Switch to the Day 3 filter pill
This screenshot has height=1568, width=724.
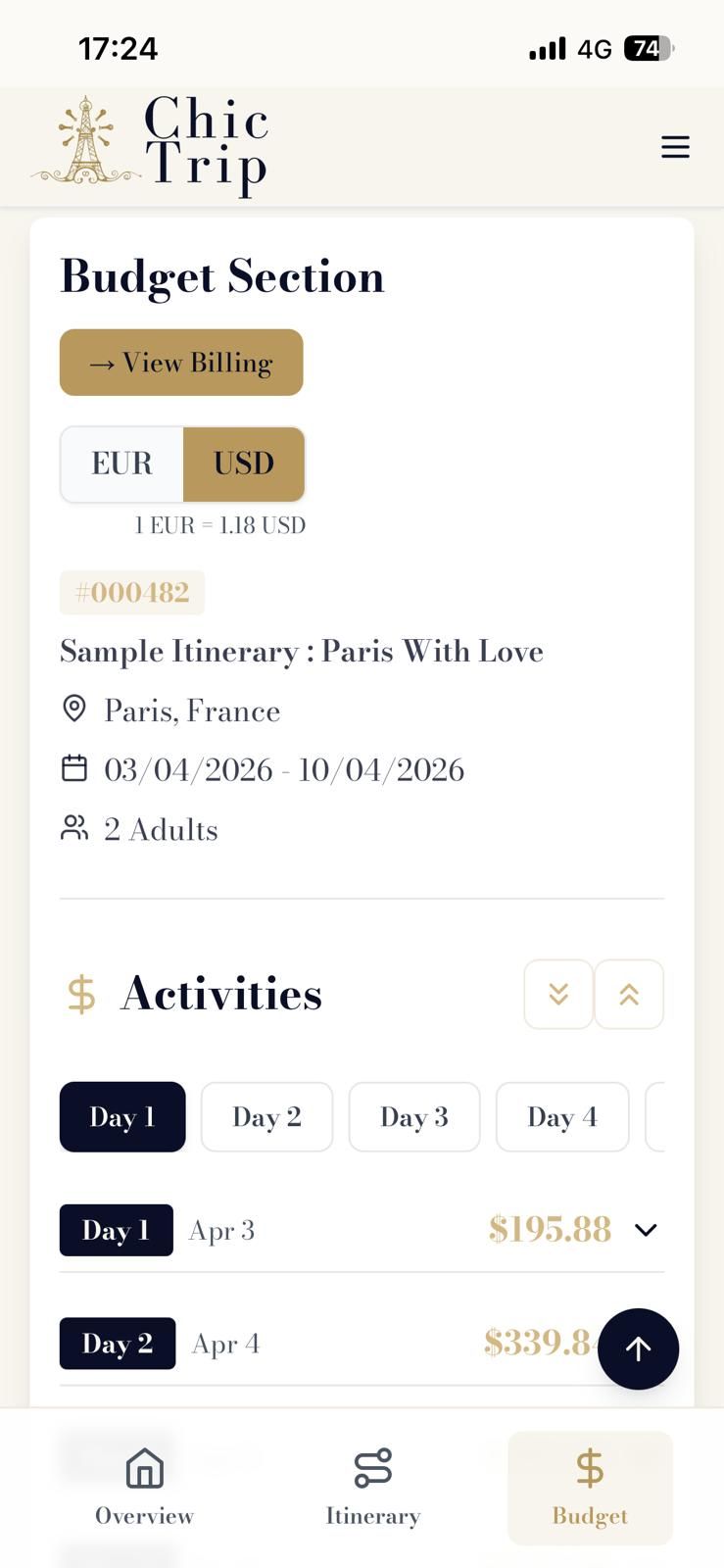tap(413, 1116)
